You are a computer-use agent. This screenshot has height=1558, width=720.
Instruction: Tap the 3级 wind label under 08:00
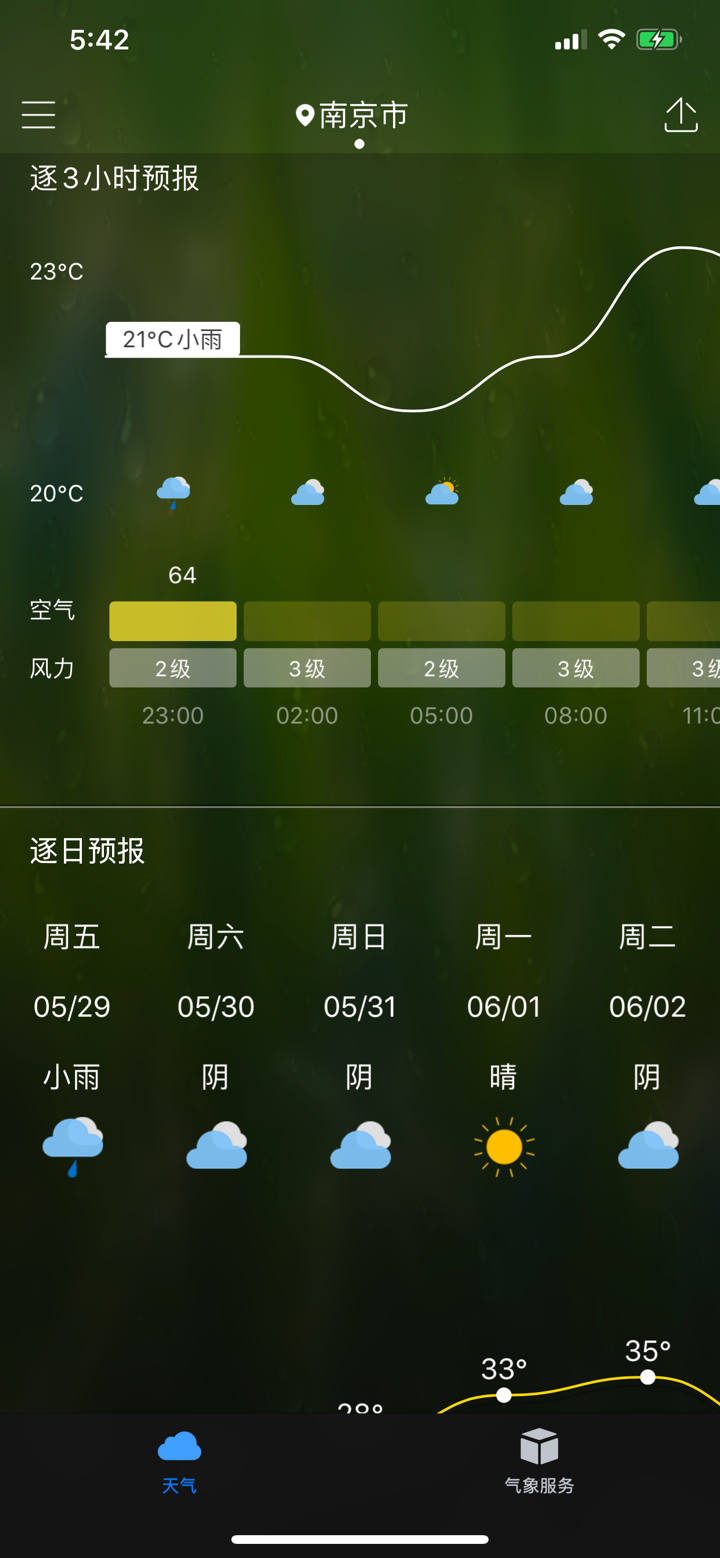(575, 667)
